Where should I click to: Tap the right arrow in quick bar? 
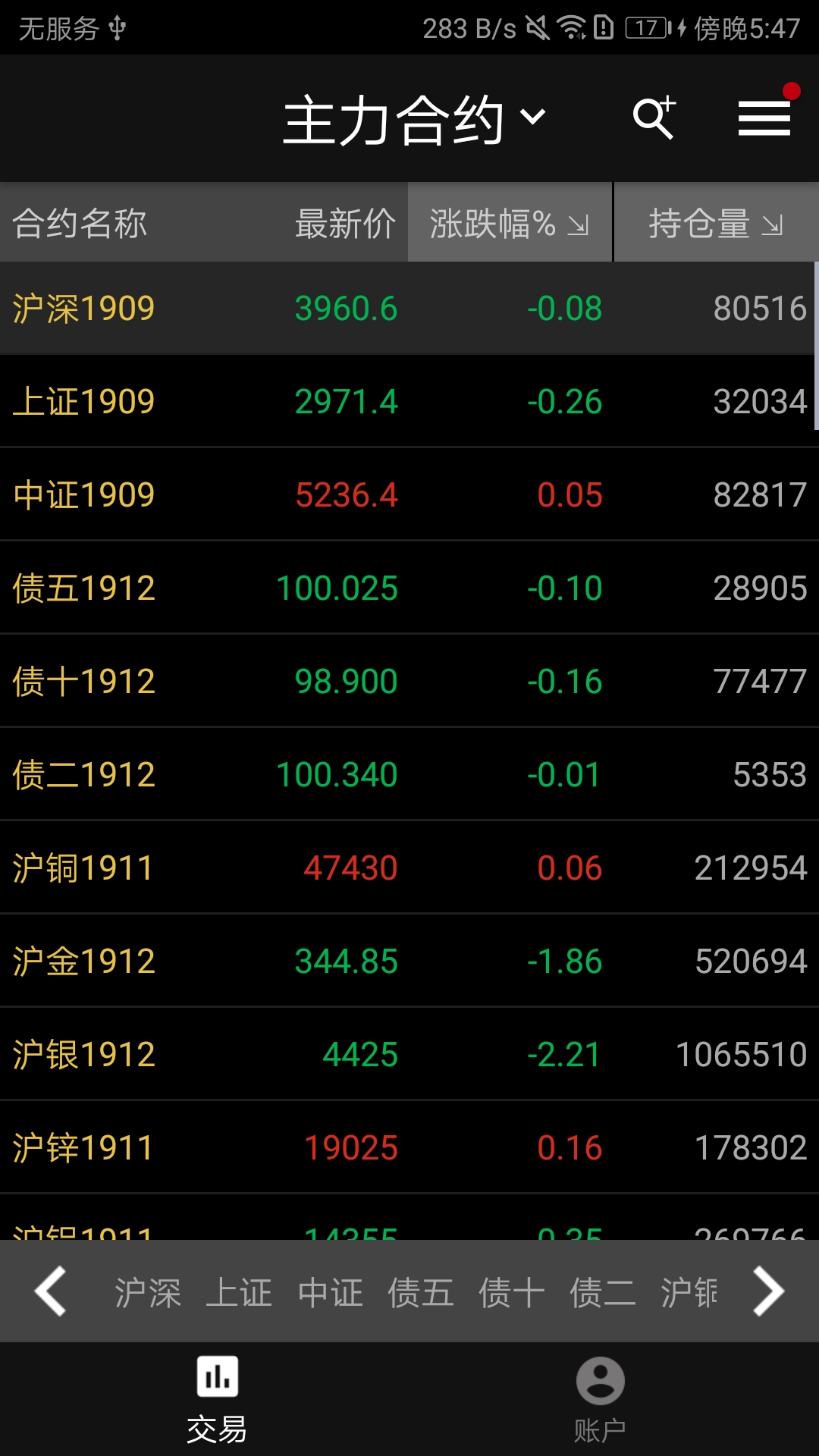pyautogui.click(x=767, y=1291)
